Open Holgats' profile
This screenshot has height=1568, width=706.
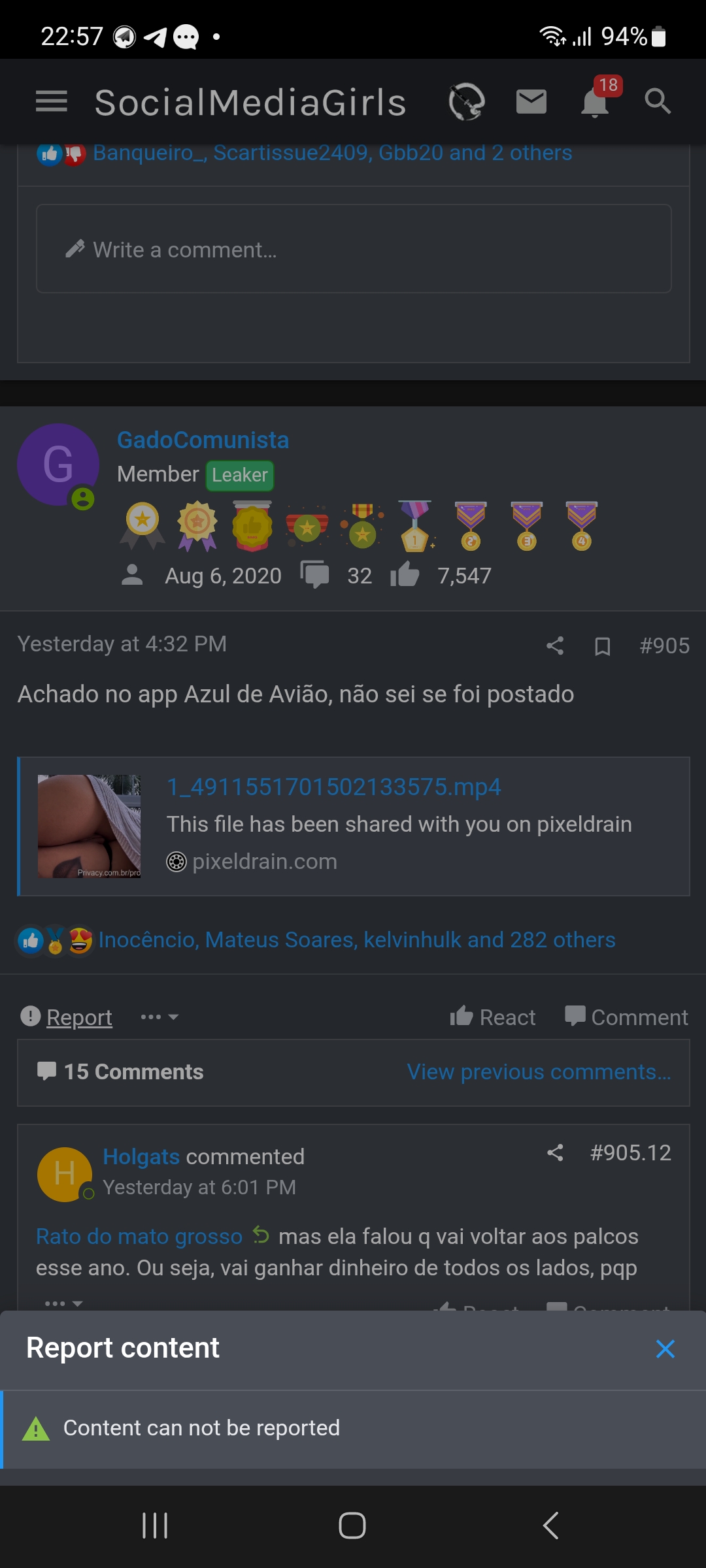[141, 1156]
